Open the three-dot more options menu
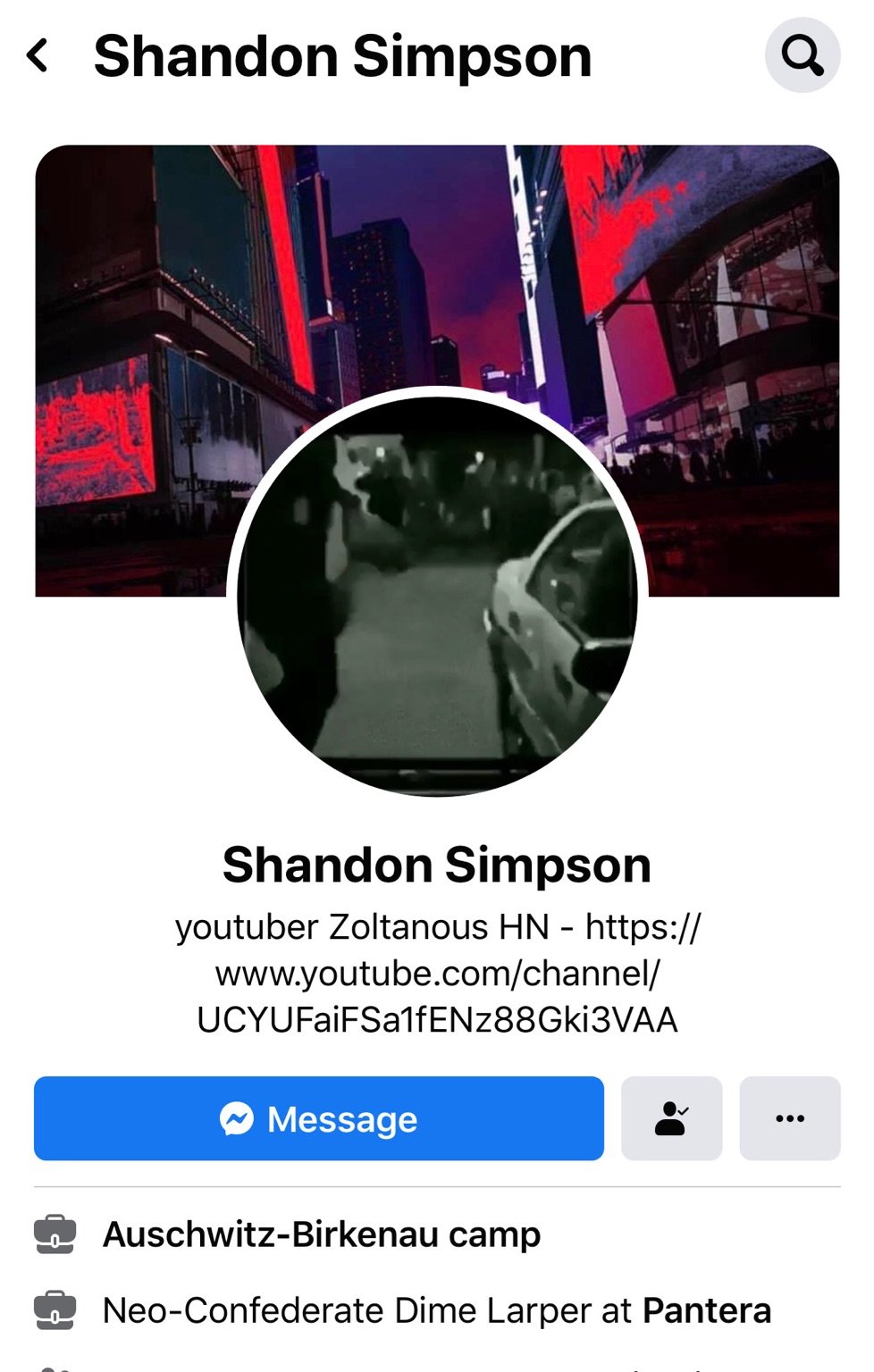 coord(789,1118)
